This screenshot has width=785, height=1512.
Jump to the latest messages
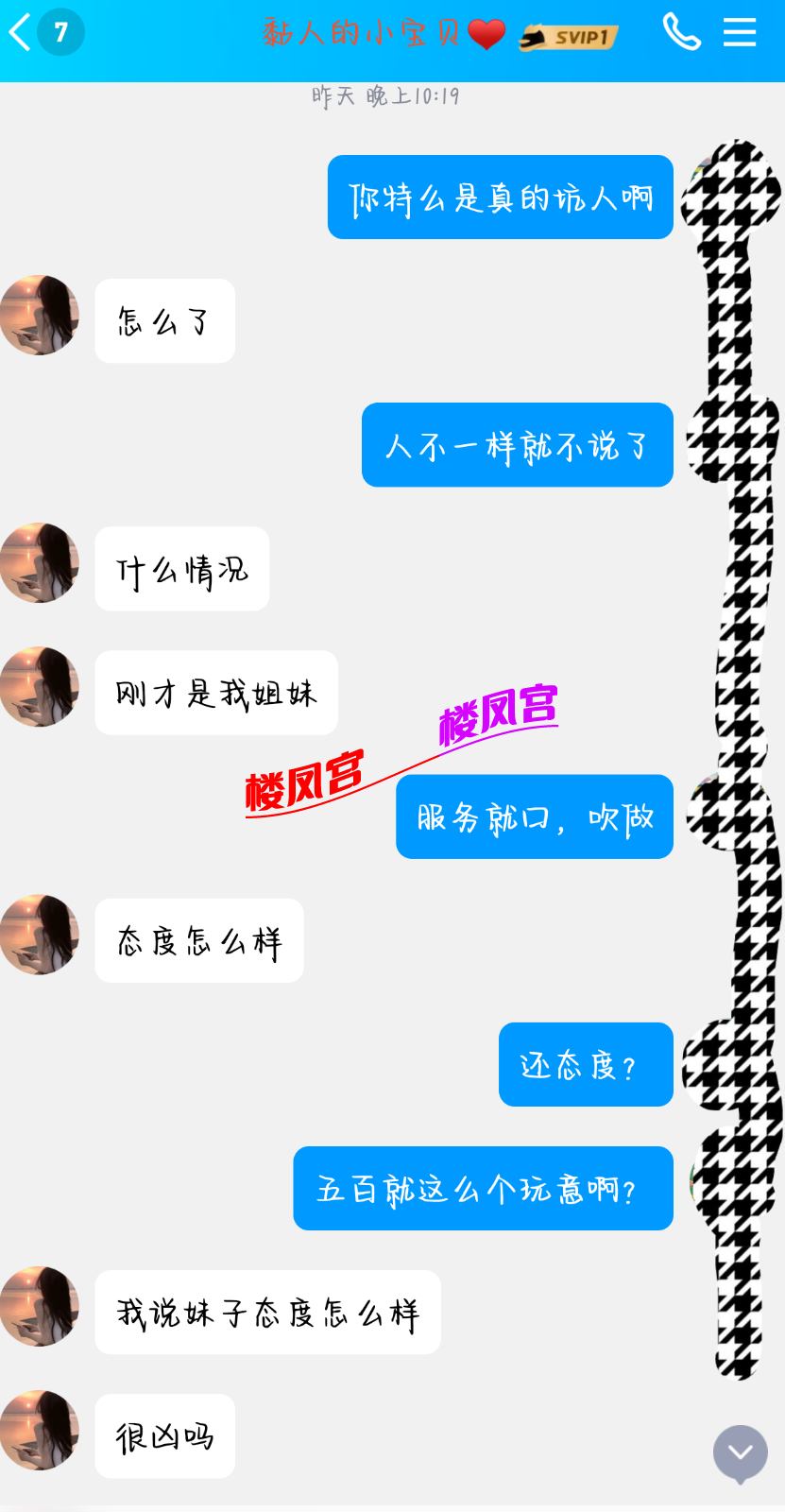[740, 1452]
